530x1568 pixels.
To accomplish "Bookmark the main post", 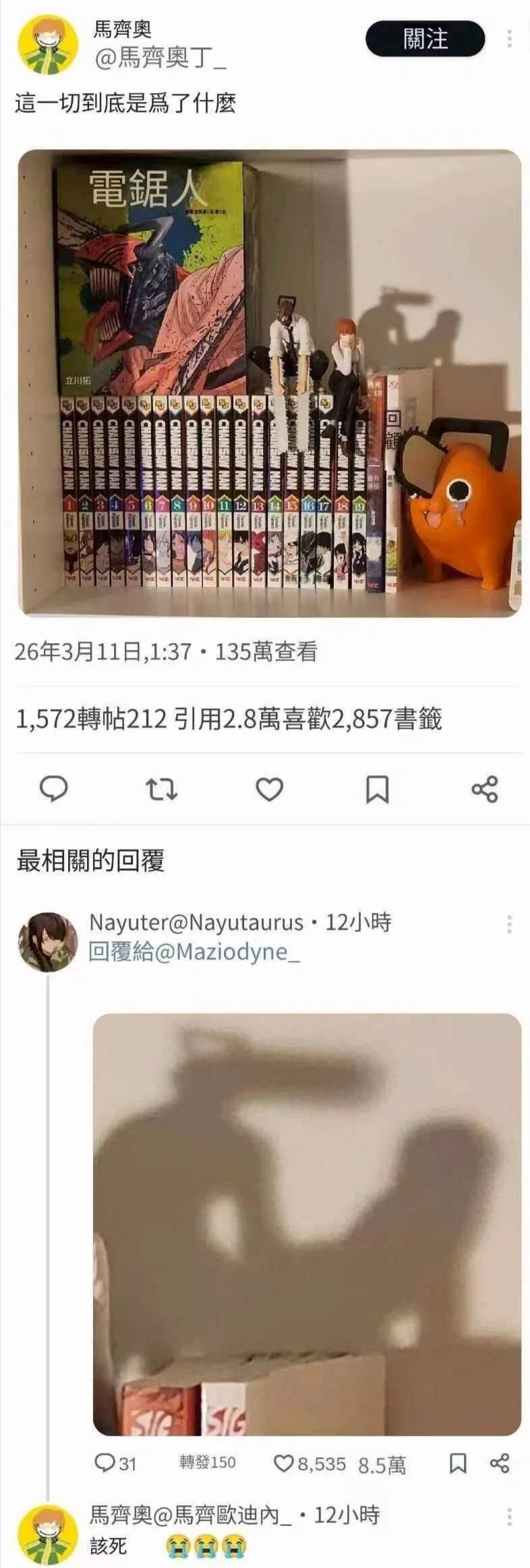I will click(x=377, y=788).
